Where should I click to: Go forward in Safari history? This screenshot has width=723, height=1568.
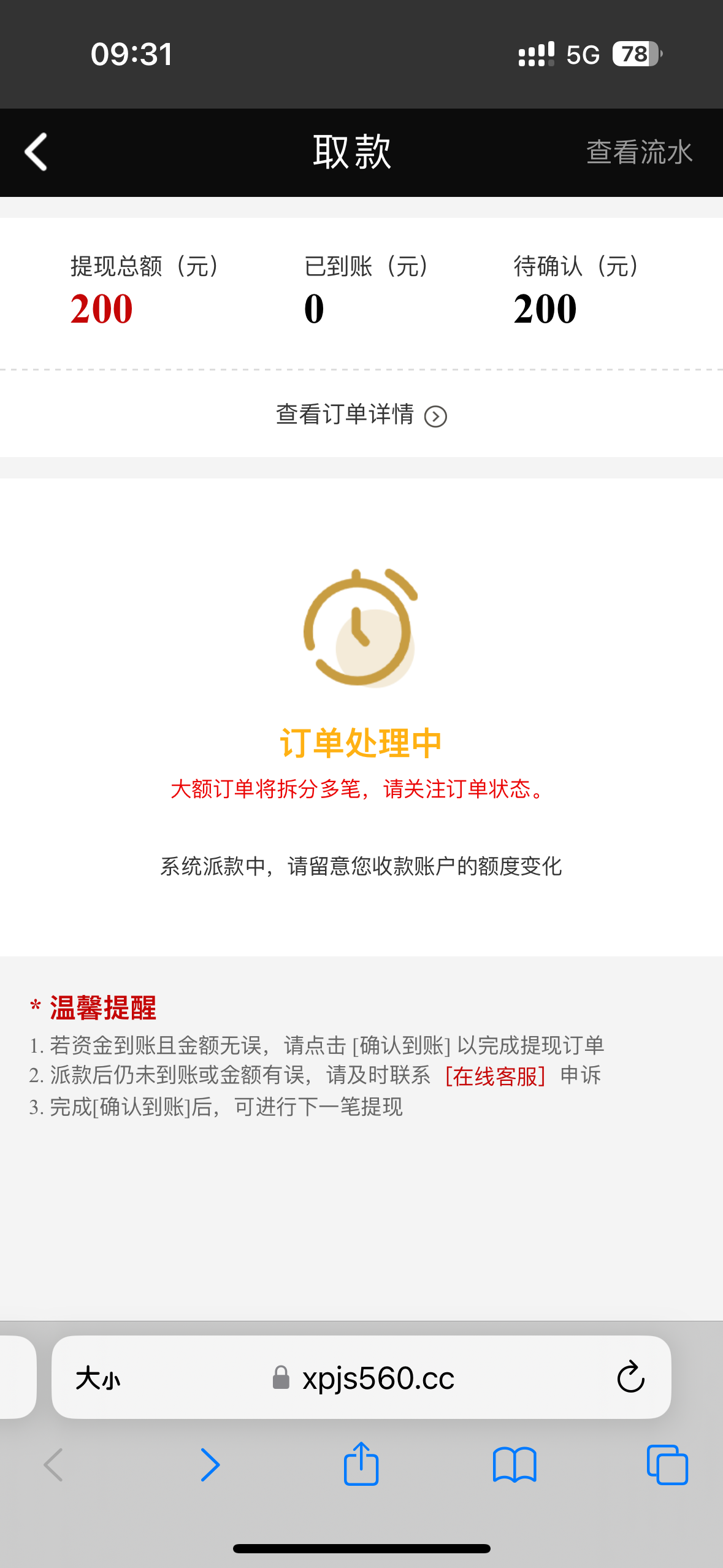pyautogui.click(x=210, y=1465)
